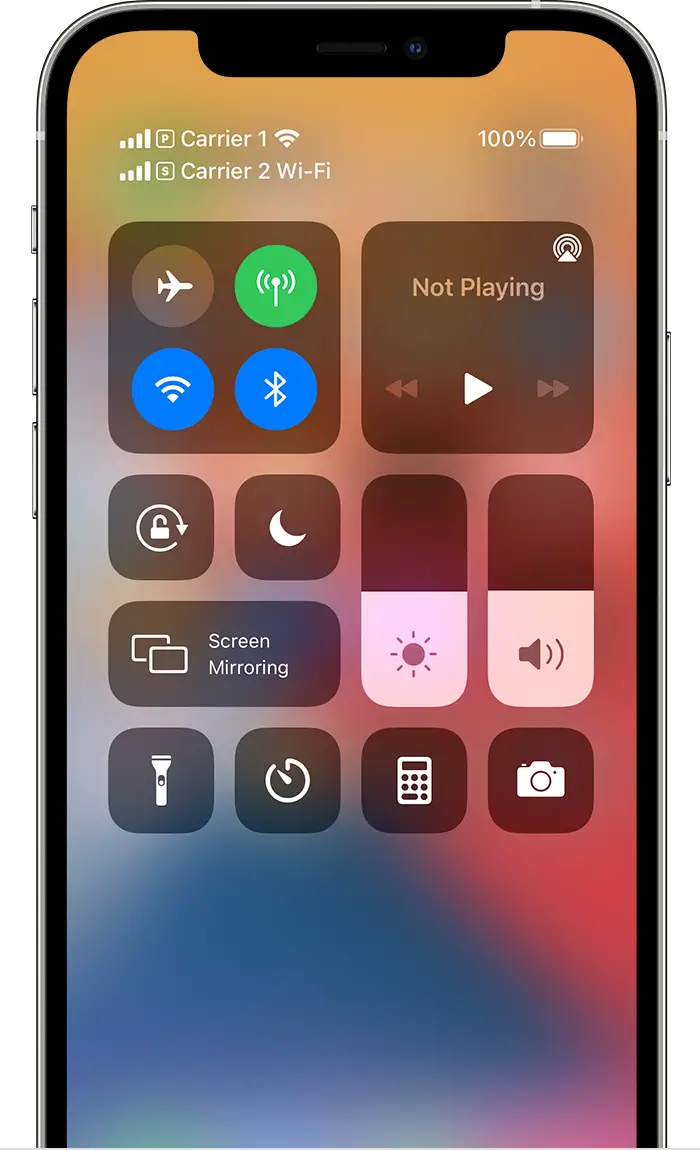Turn off Cellular Data
The width and height of the screenshot is (700, 1150).
pos(276,287)
